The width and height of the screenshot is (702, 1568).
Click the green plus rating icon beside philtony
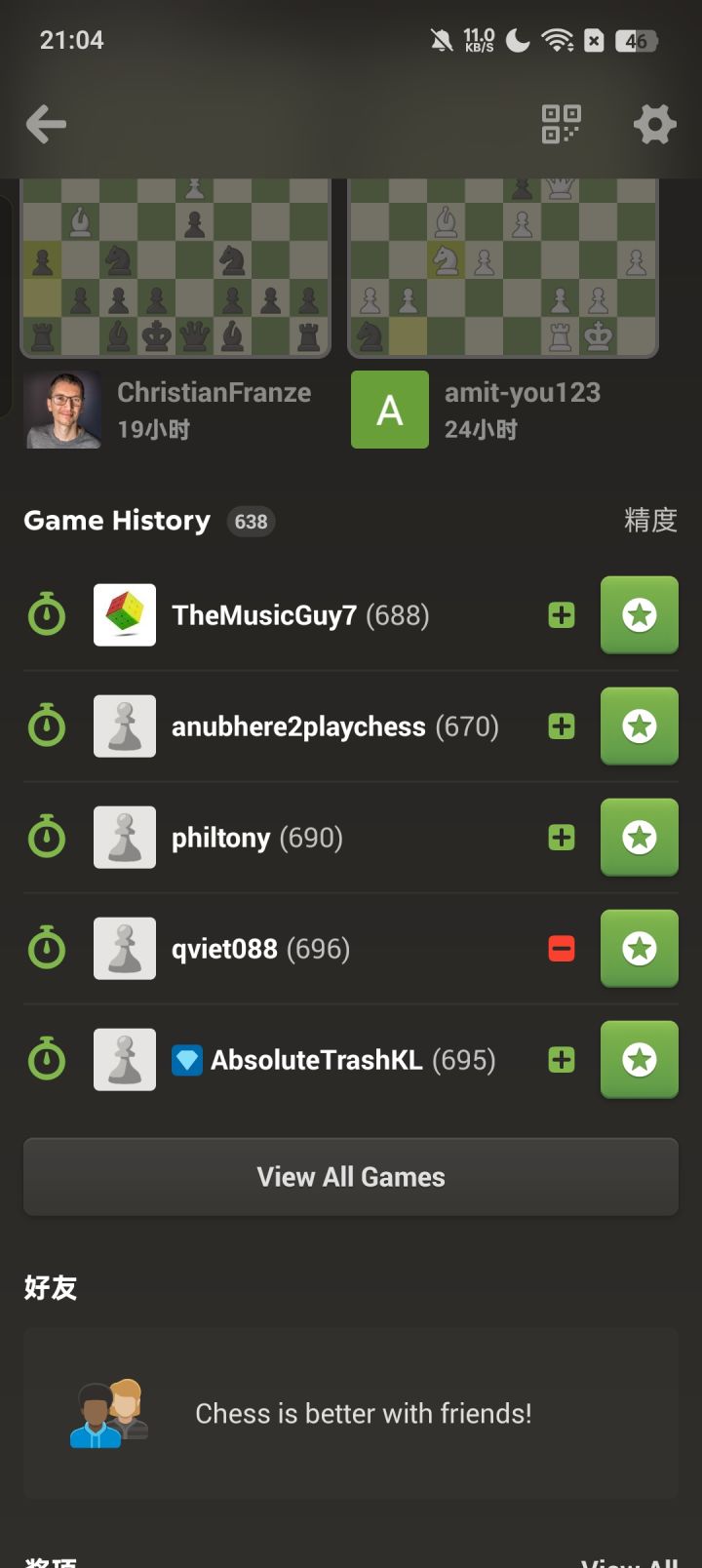[x=561, y=837]
